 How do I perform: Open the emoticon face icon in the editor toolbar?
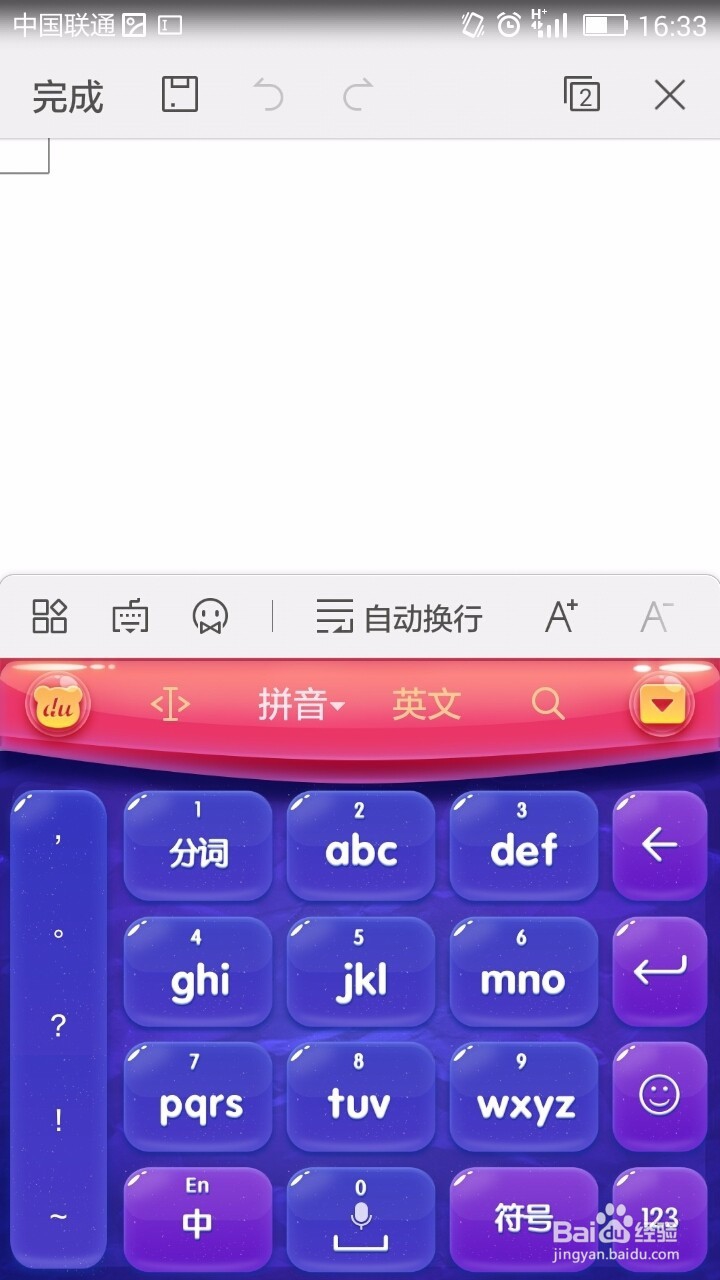(x=211, y=616)
